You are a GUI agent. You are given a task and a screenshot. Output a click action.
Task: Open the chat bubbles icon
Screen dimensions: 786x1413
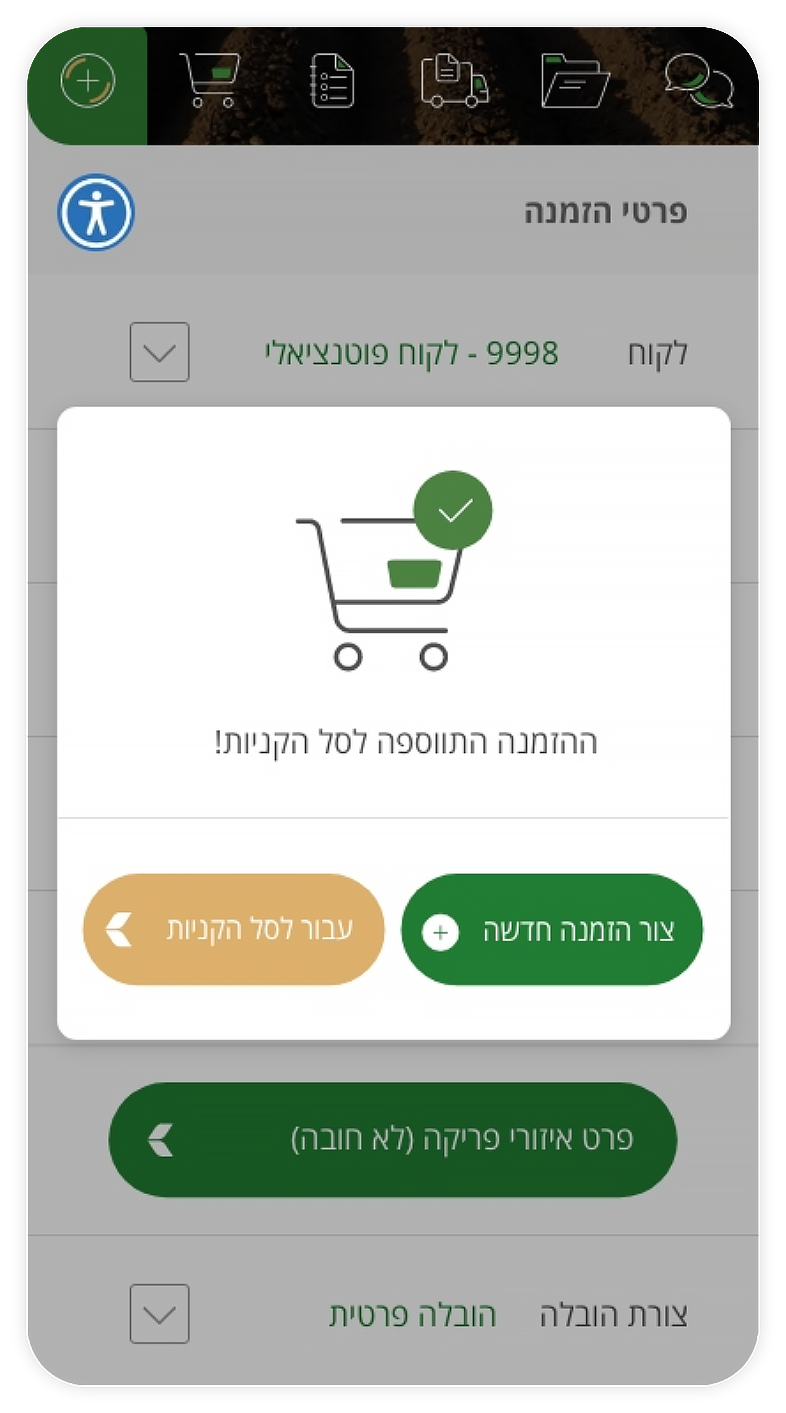tap(699, 81)
